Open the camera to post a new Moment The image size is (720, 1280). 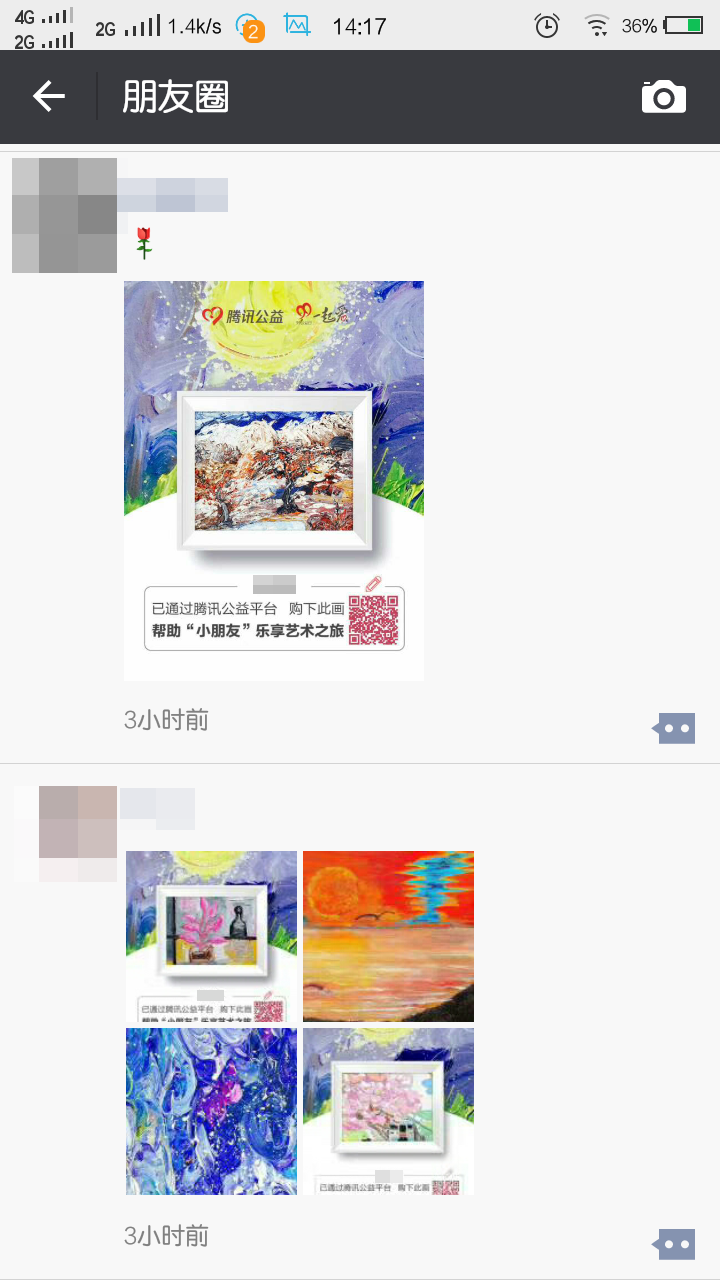[x=664, y=96]
